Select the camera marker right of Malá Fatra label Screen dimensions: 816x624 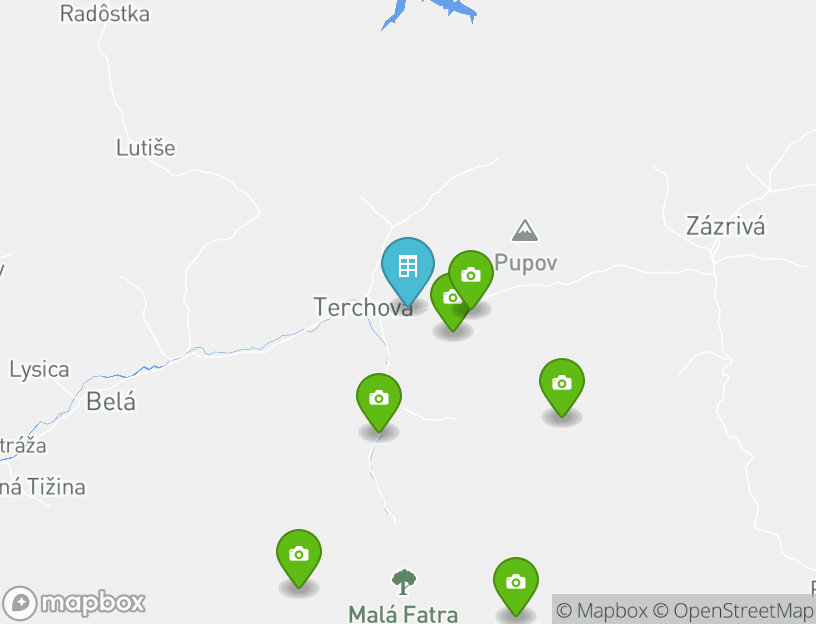pos(515,582)
